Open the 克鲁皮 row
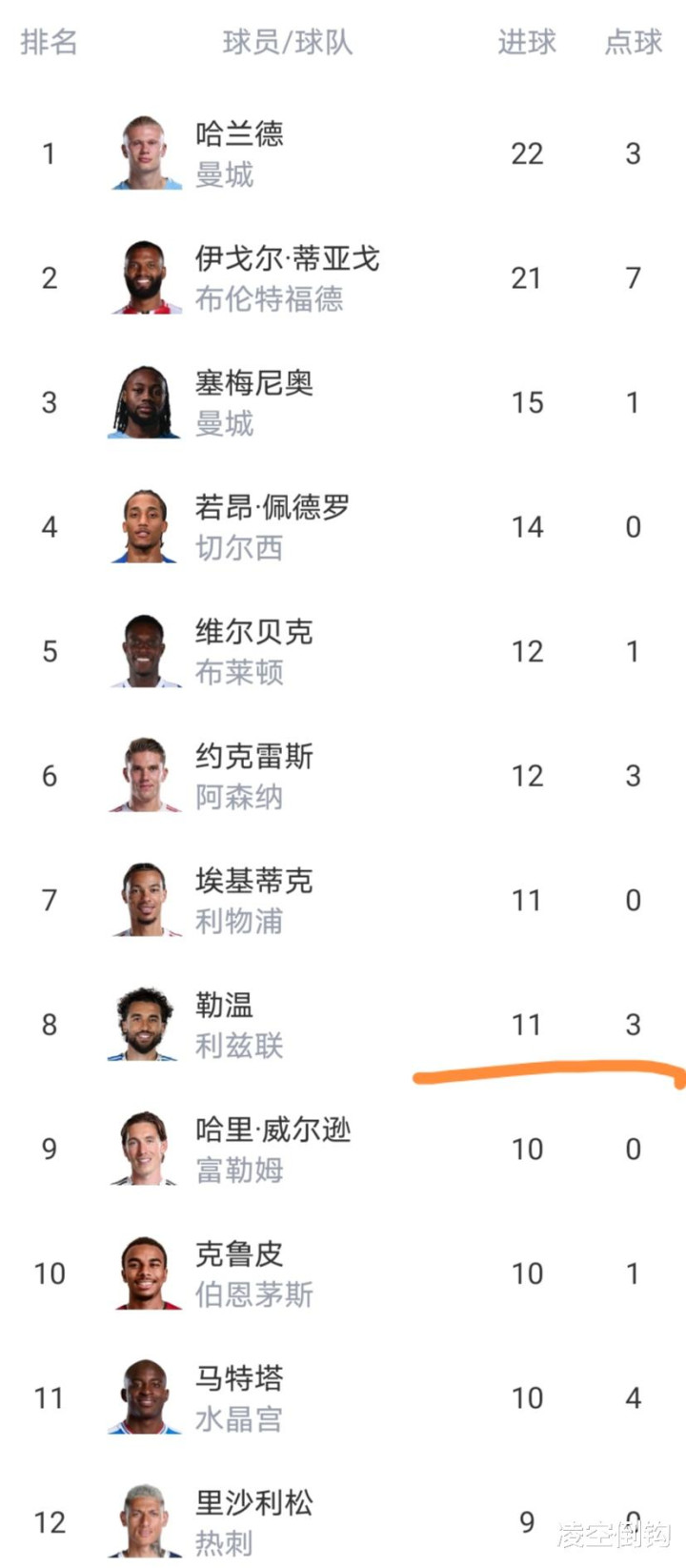686x1568 pixels. click(343, 1273)
